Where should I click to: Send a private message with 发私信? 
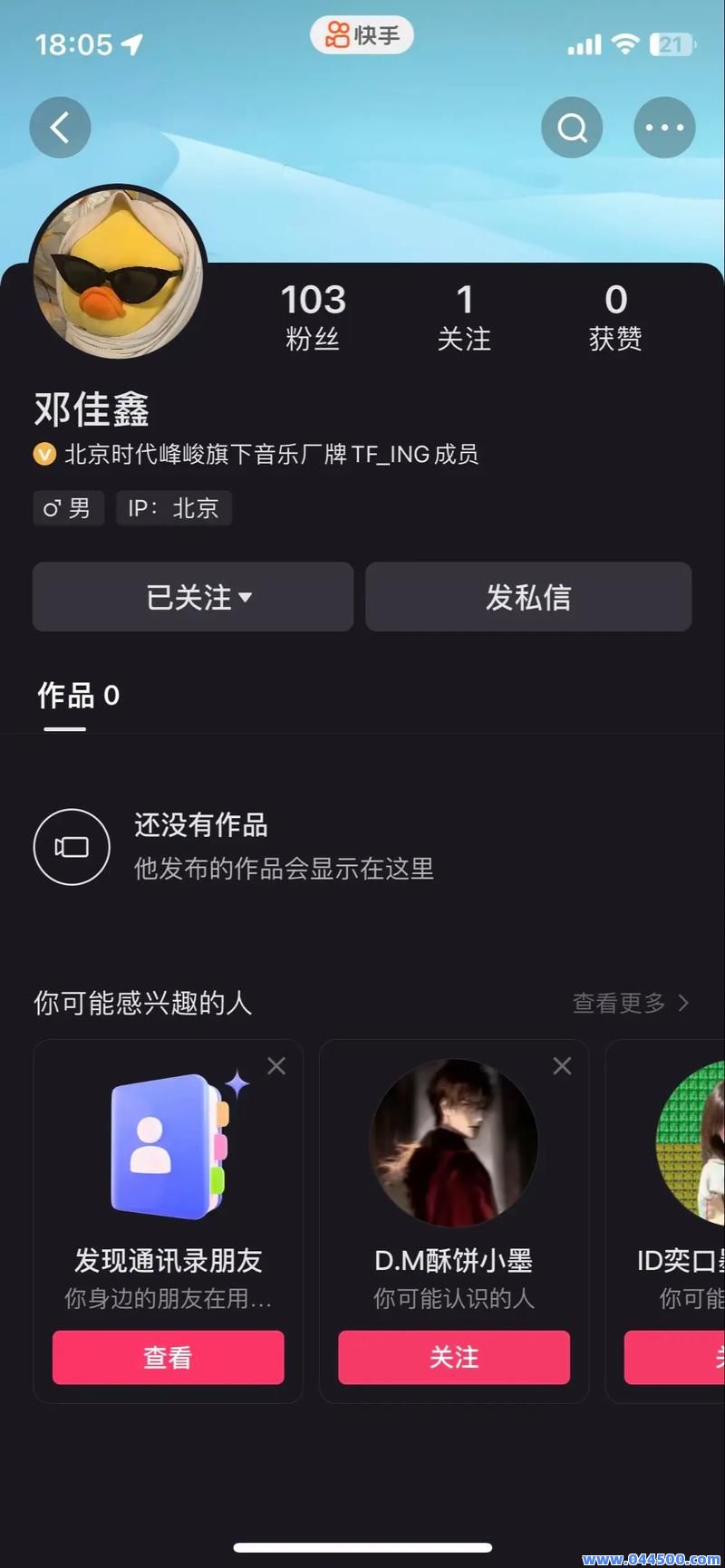click(x=528, y=597)
